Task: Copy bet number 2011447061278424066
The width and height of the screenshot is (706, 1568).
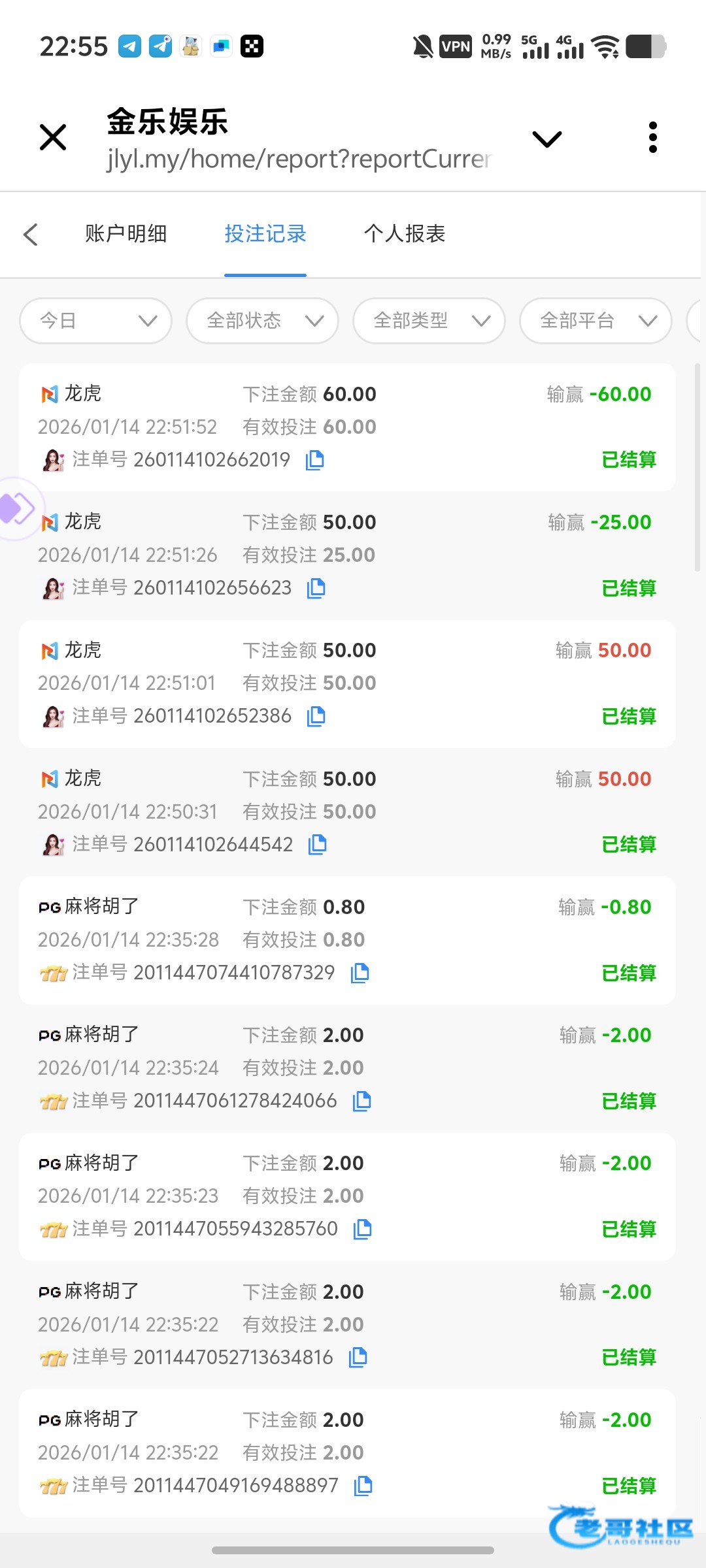Action: [362, 1101]
